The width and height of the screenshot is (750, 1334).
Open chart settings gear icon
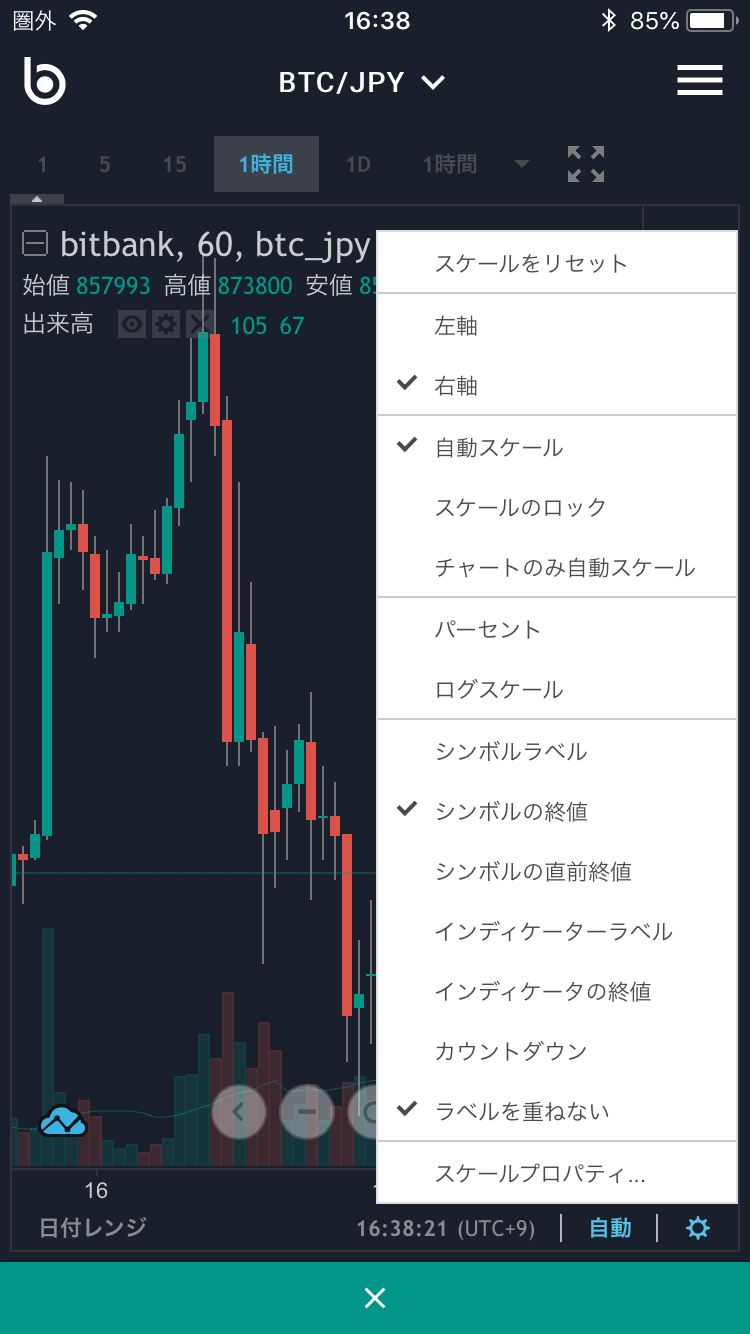click(x=698, y=1228)
